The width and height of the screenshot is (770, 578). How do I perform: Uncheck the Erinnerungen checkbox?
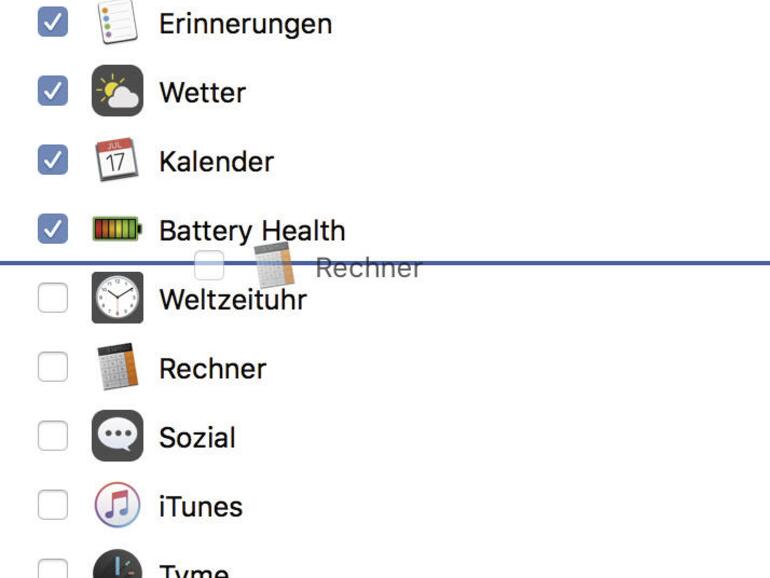[x=53, y=22]
